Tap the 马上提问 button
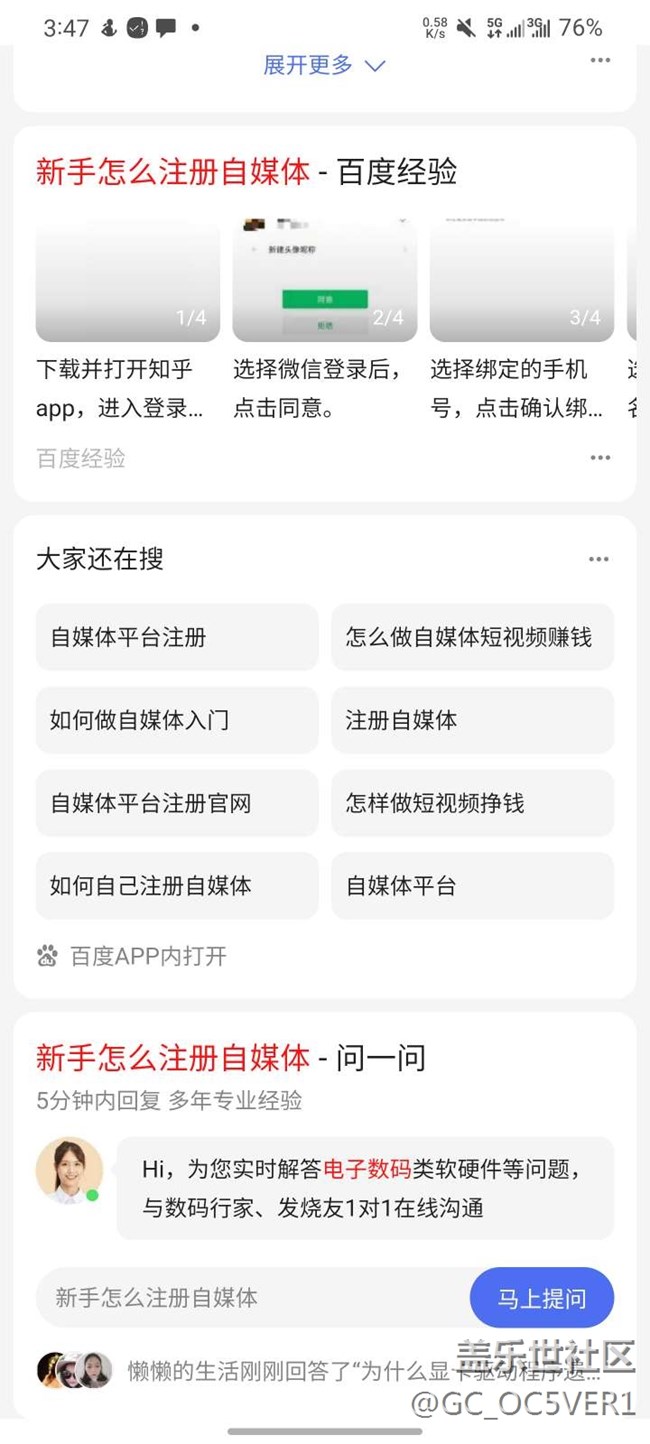 click(541, 1298)
